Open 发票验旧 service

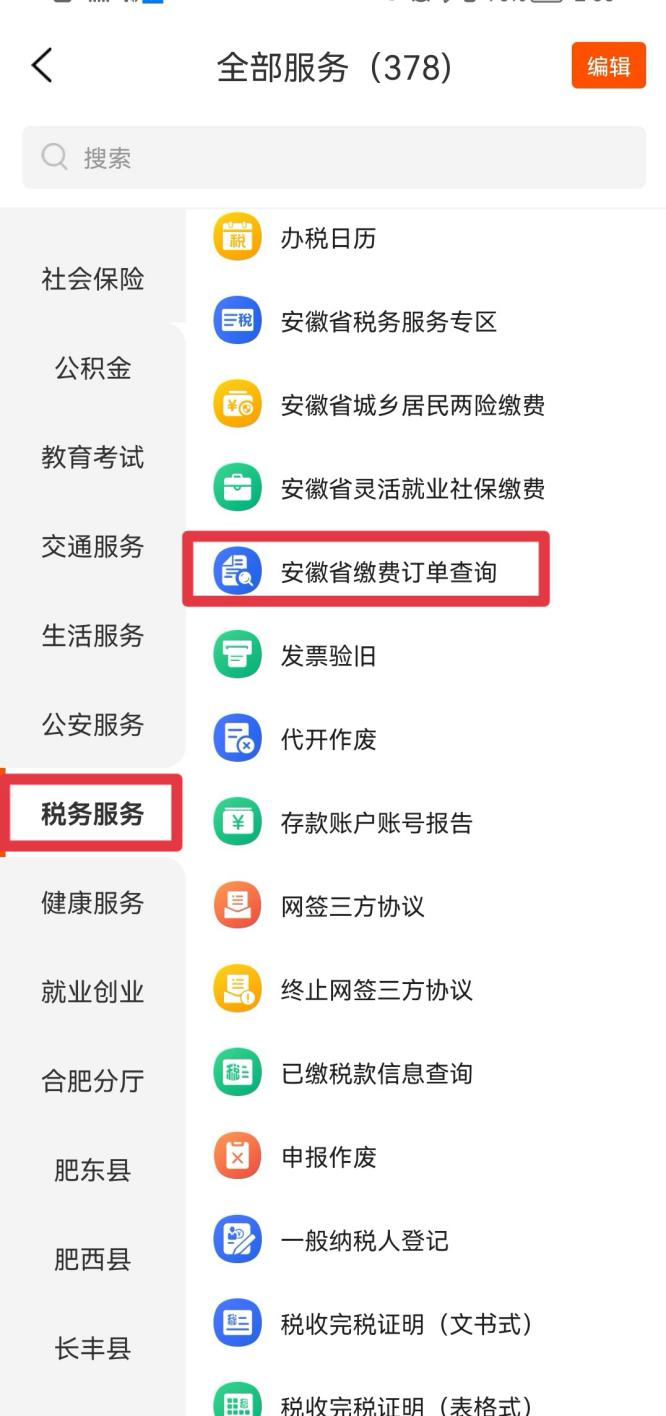click(x=328, y=656)
